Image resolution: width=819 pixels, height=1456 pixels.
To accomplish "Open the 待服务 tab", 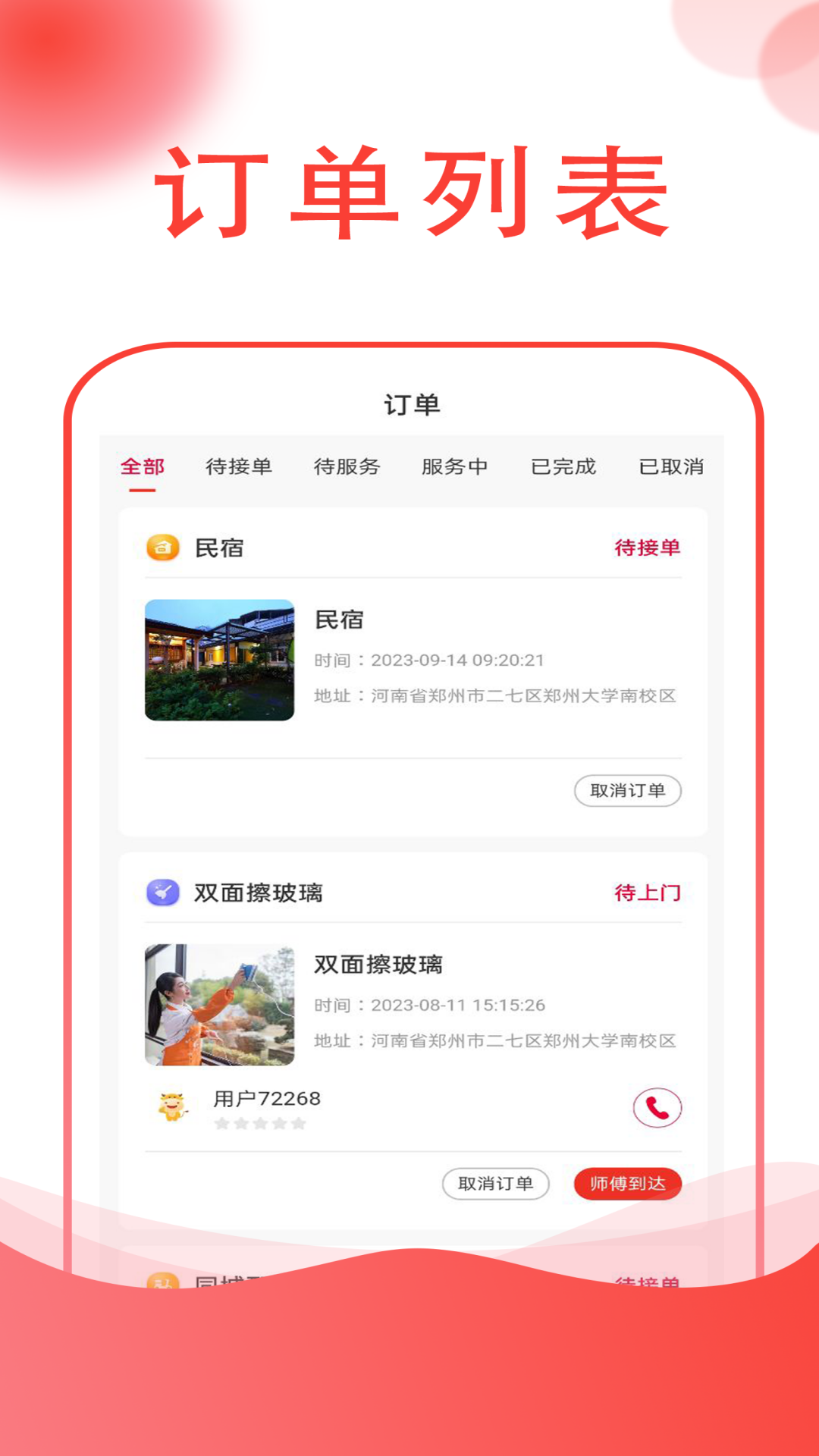I will [348, 468].
